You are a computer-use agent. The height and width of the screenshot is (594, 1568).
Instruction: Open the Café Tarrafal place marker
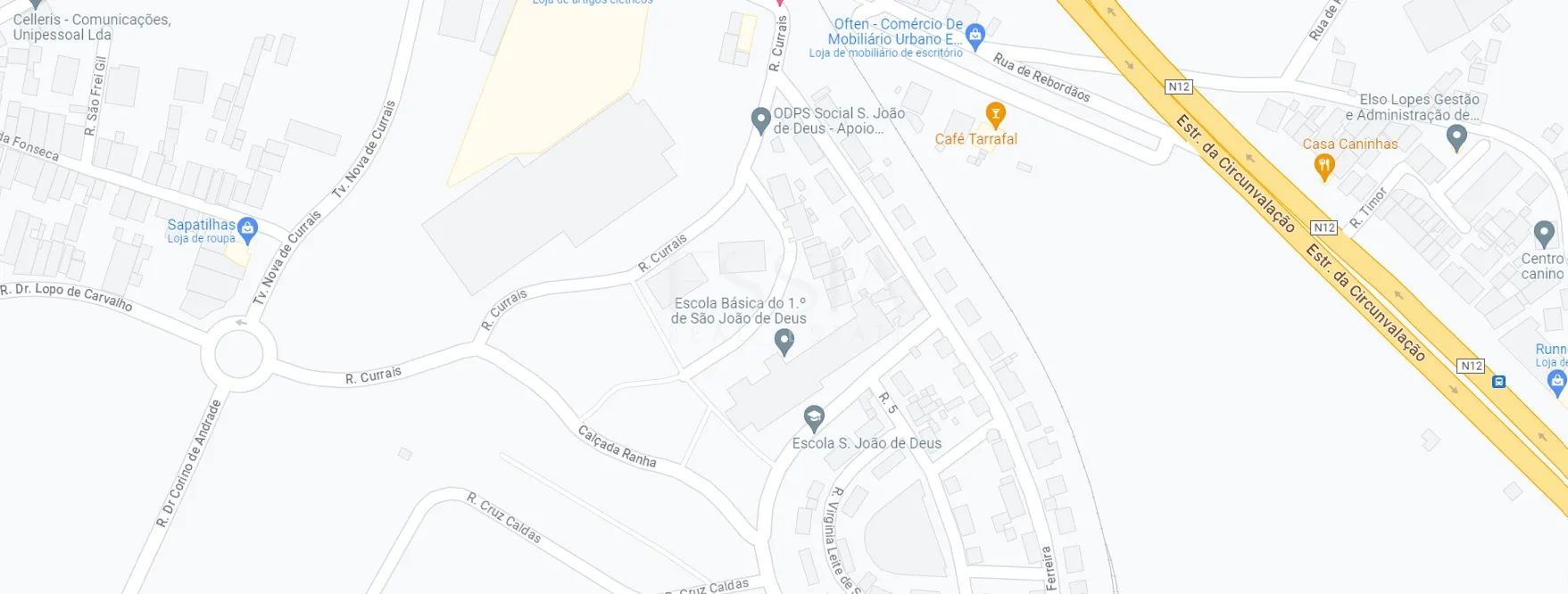[995, 114]
